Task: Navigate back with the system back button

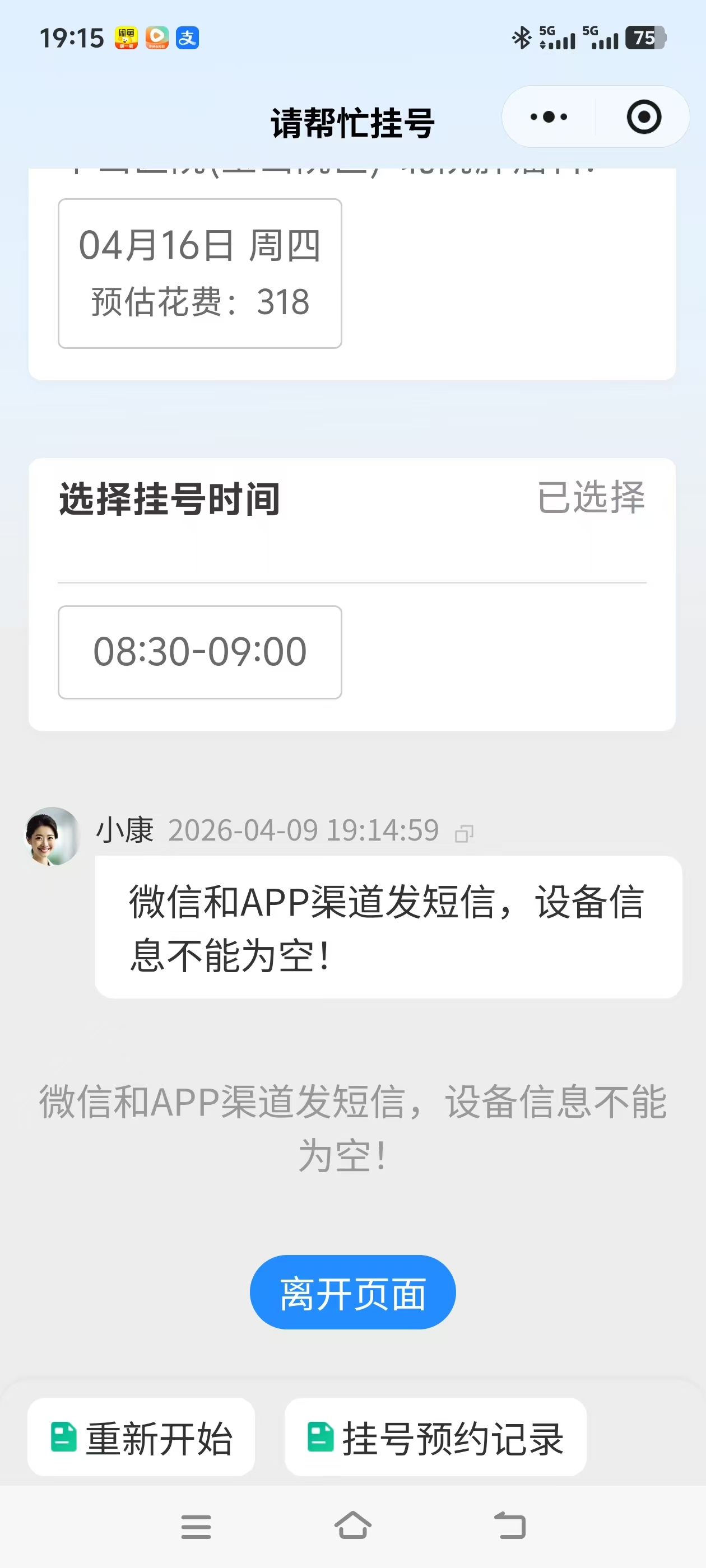Action: pos(509,1527)
